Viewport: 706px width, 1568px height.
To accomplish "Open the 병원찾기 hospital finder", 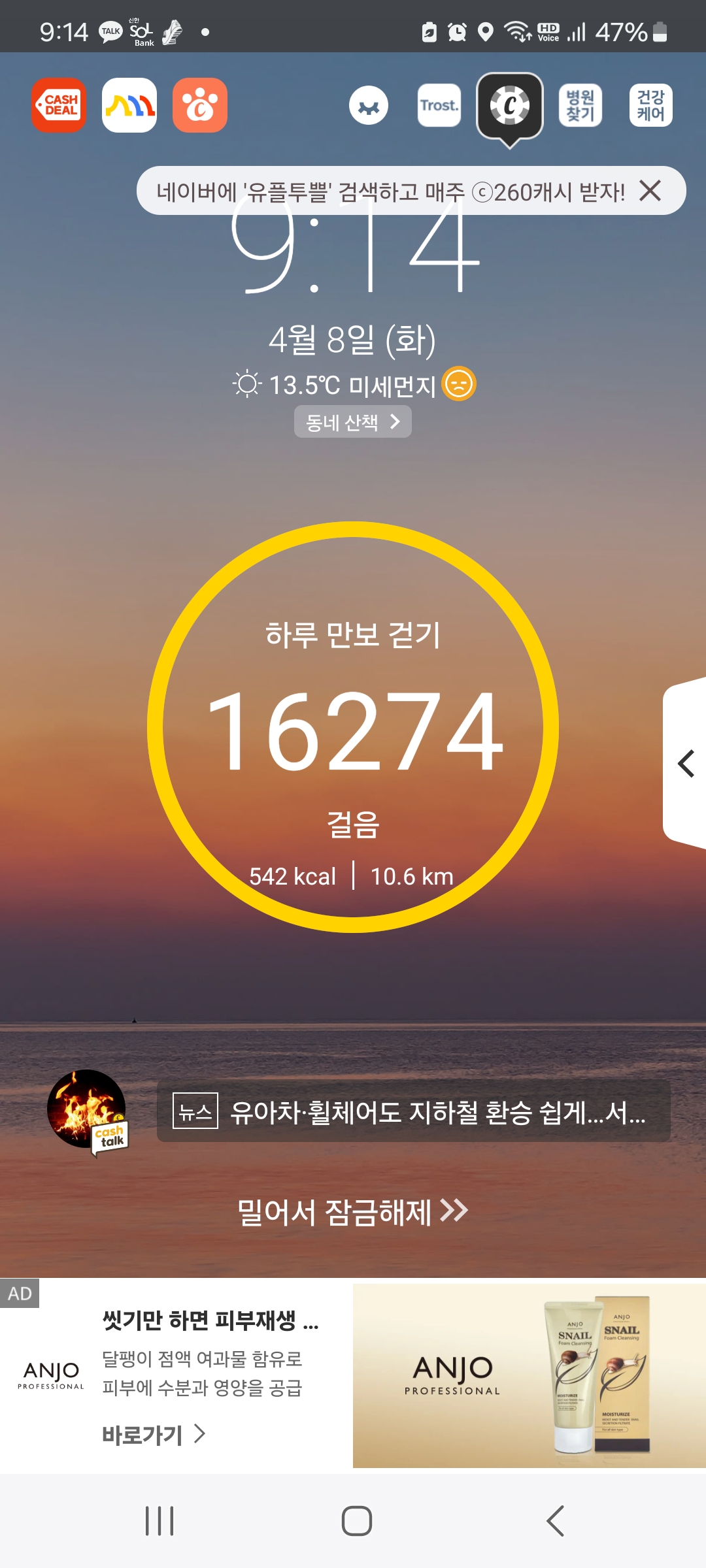I will (x=580, y=105).
